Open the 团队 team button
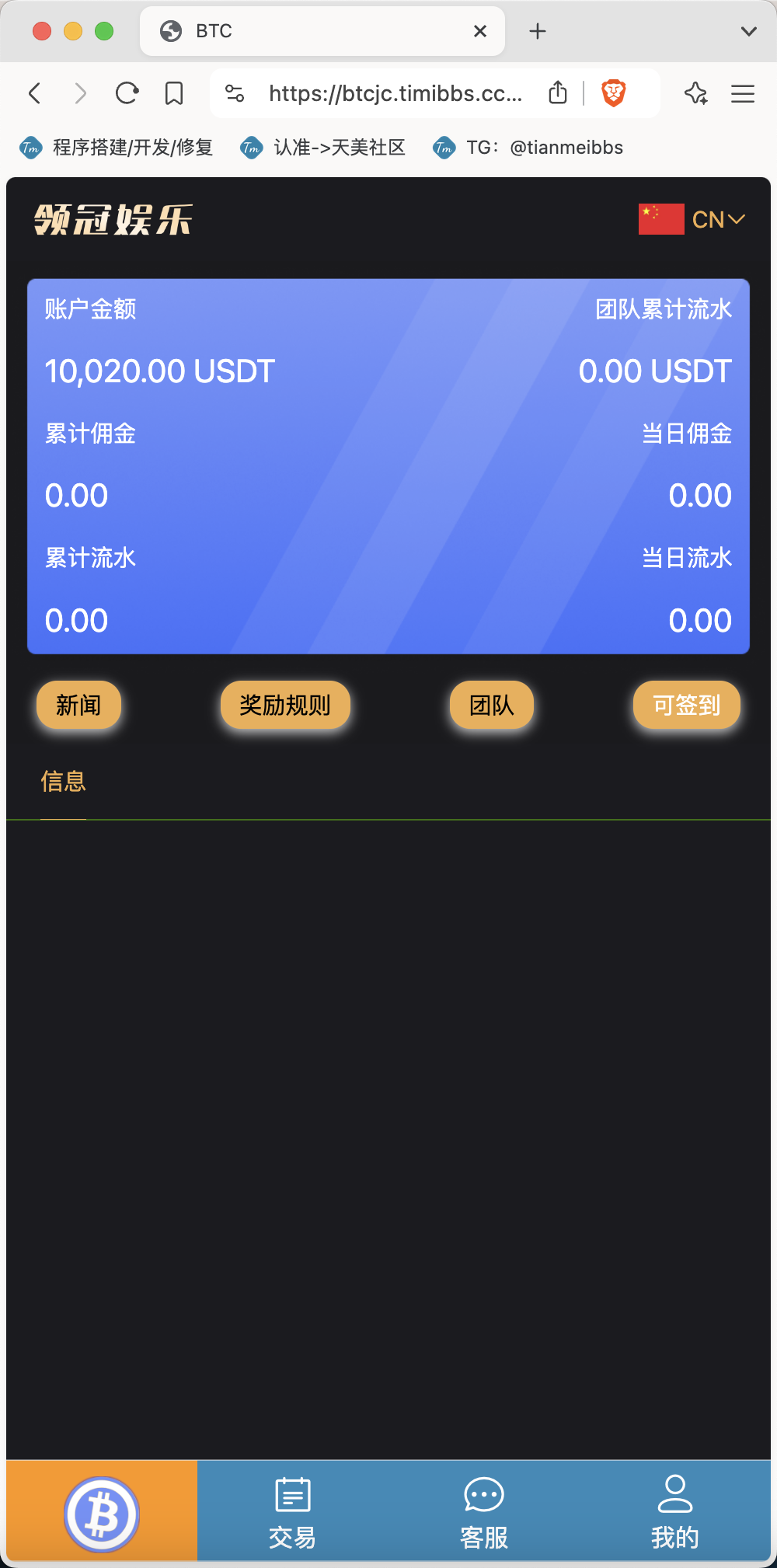The image size is (777, 1568). click(x=492, y=706)
